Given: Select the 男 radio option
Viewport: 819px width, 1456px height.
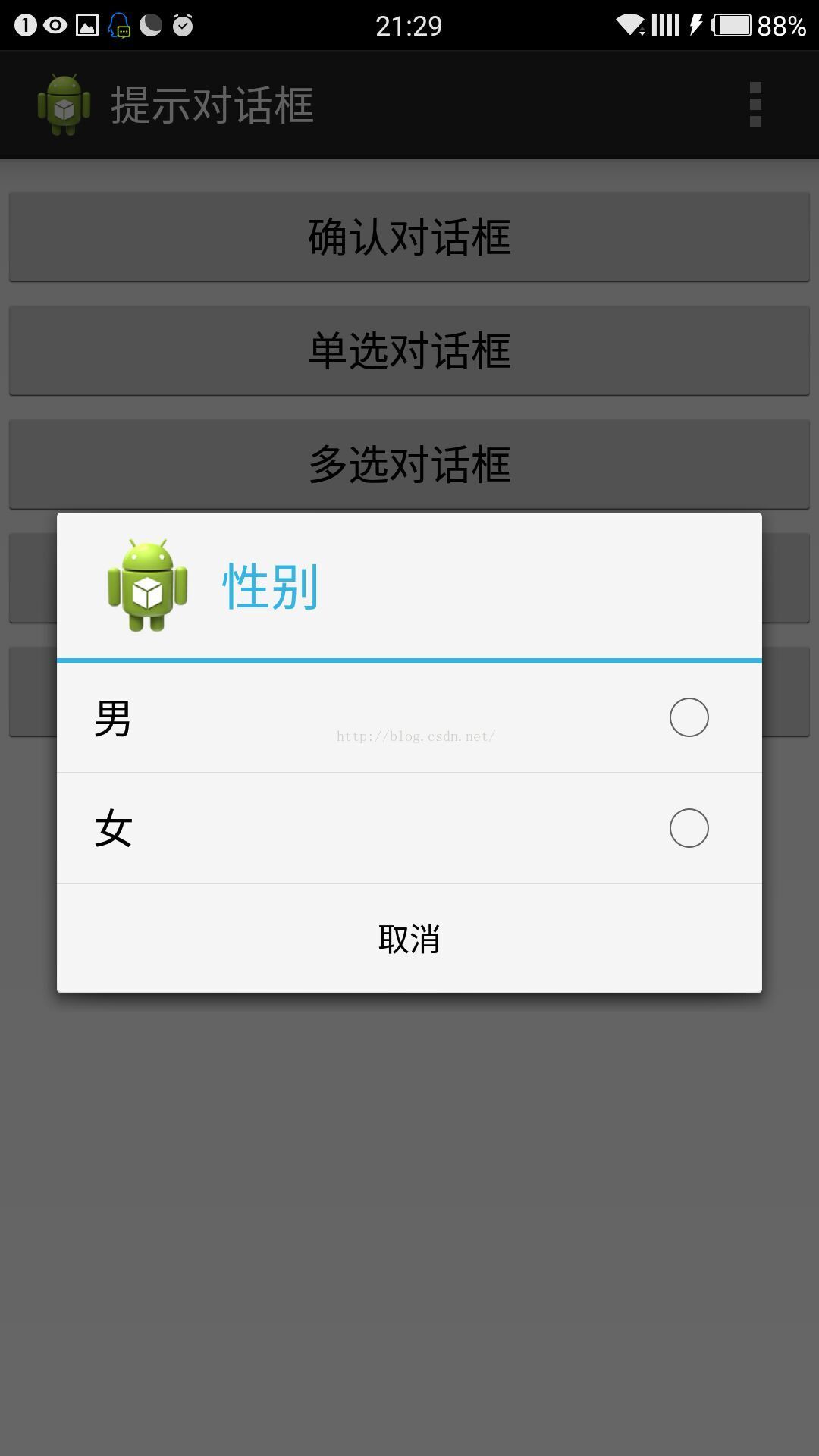Looking at the screenshot, I should (689, 717).
